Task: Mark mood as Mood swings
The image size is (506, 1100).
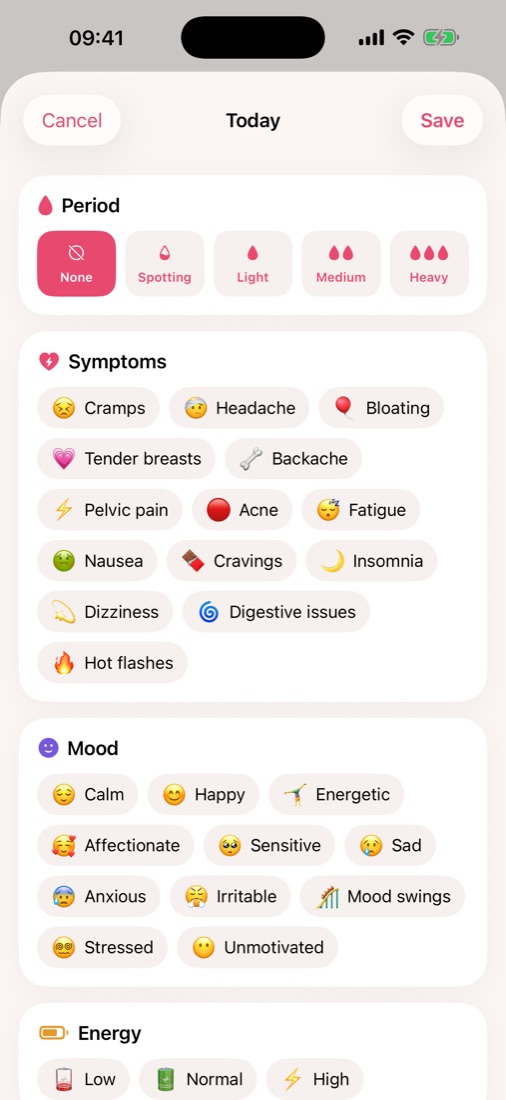Action: tap(382, 896)
